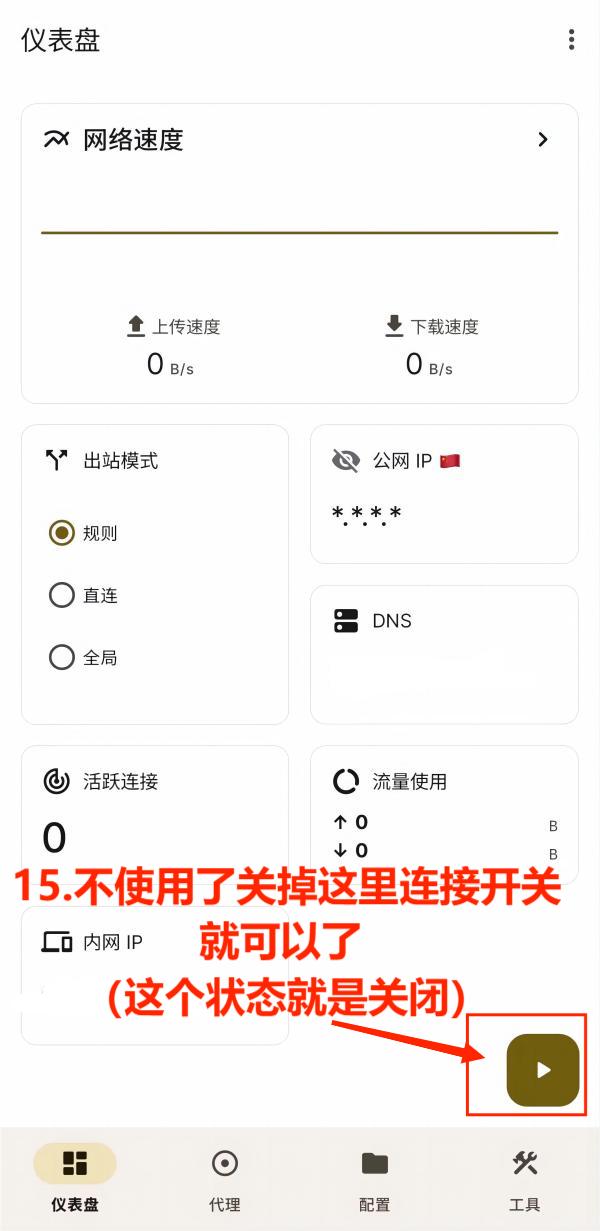This screenshot has width=600, height=1231.
Task: Tap the play connection start button
Action: click(x=543, y=1070)
